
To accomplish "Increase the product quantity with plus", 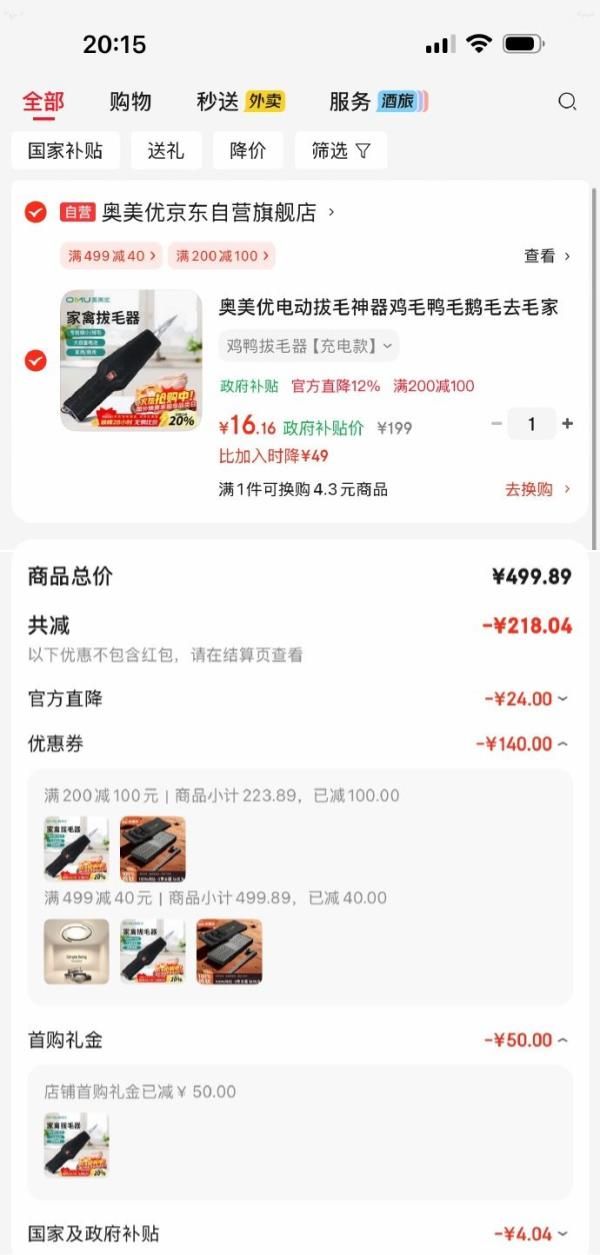I will (568, 424).
